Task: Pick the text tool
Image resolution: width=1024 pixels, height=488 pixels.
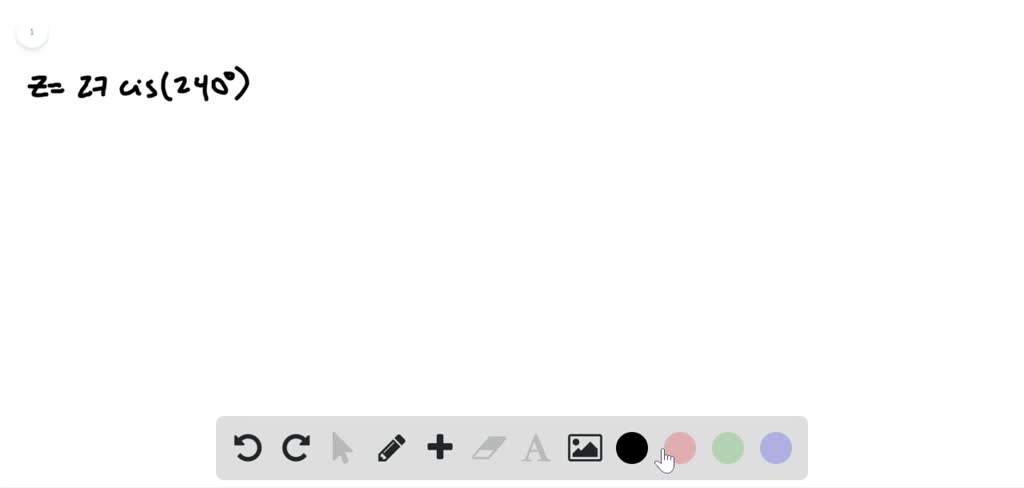Action: 536,448
